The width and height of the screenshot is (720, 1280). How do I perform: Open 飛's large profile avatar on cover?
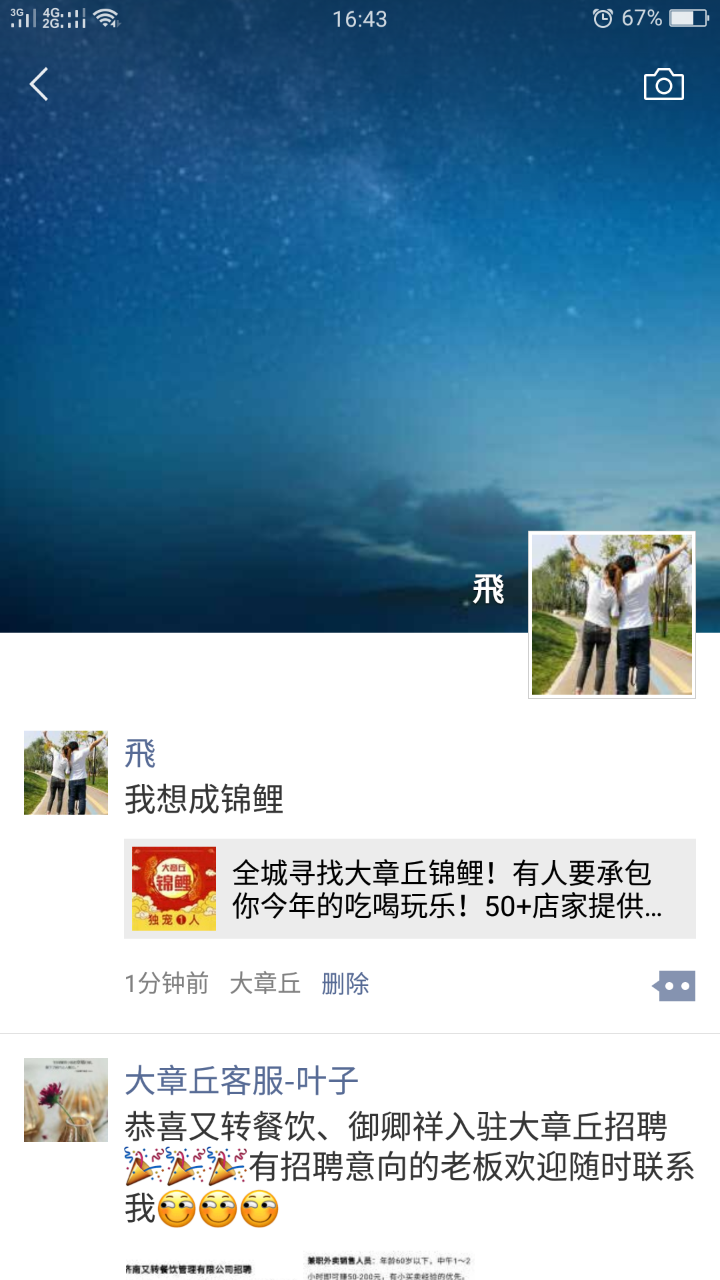pyautogui.click(x=611, y=614)
